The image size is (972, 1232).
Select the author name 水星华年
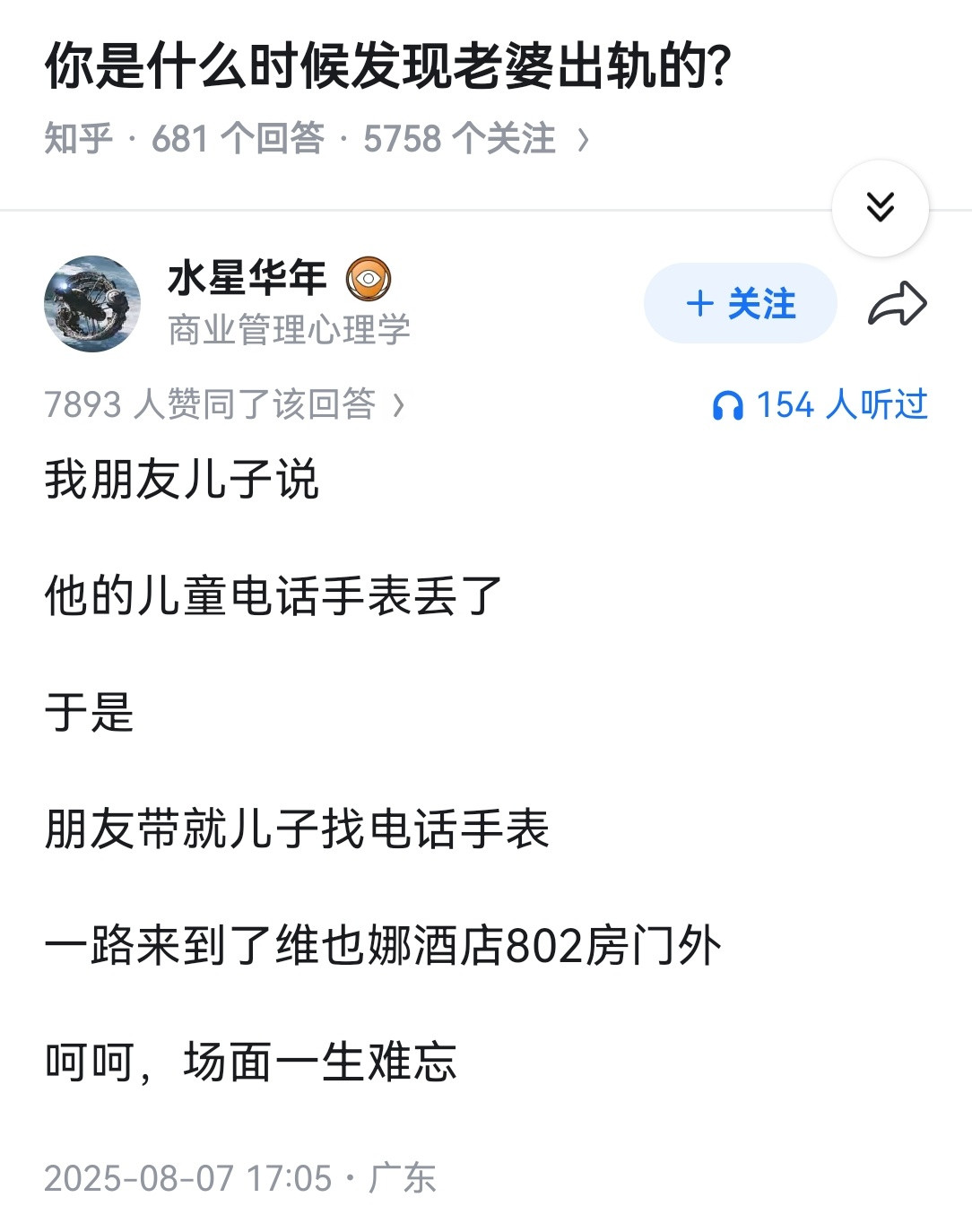tap(247, 278)
